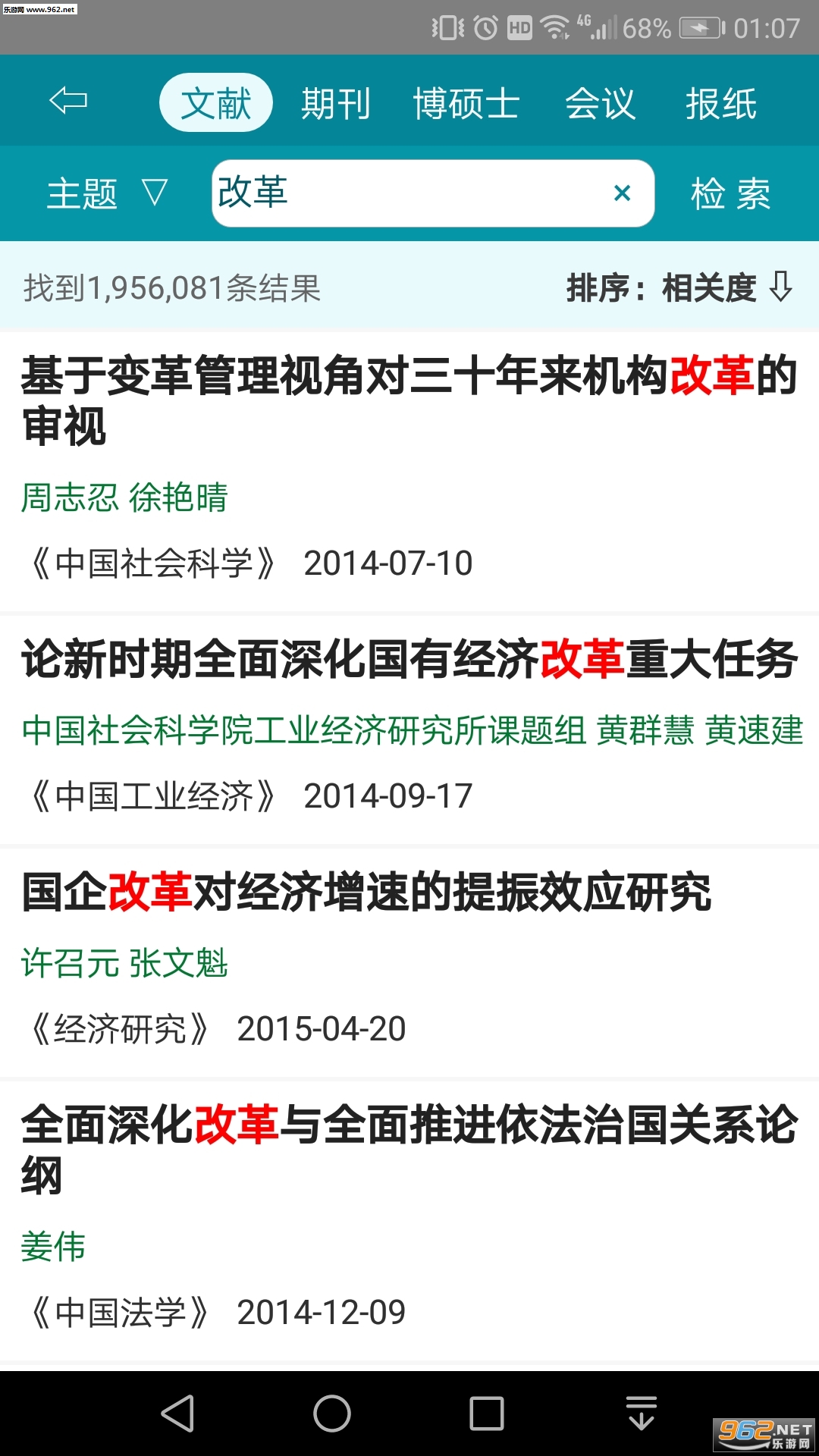Image resolution: width=819 pixels, height=1456 pixels.
Task: Open recent apps from navigation bar
Action: 486,1414
